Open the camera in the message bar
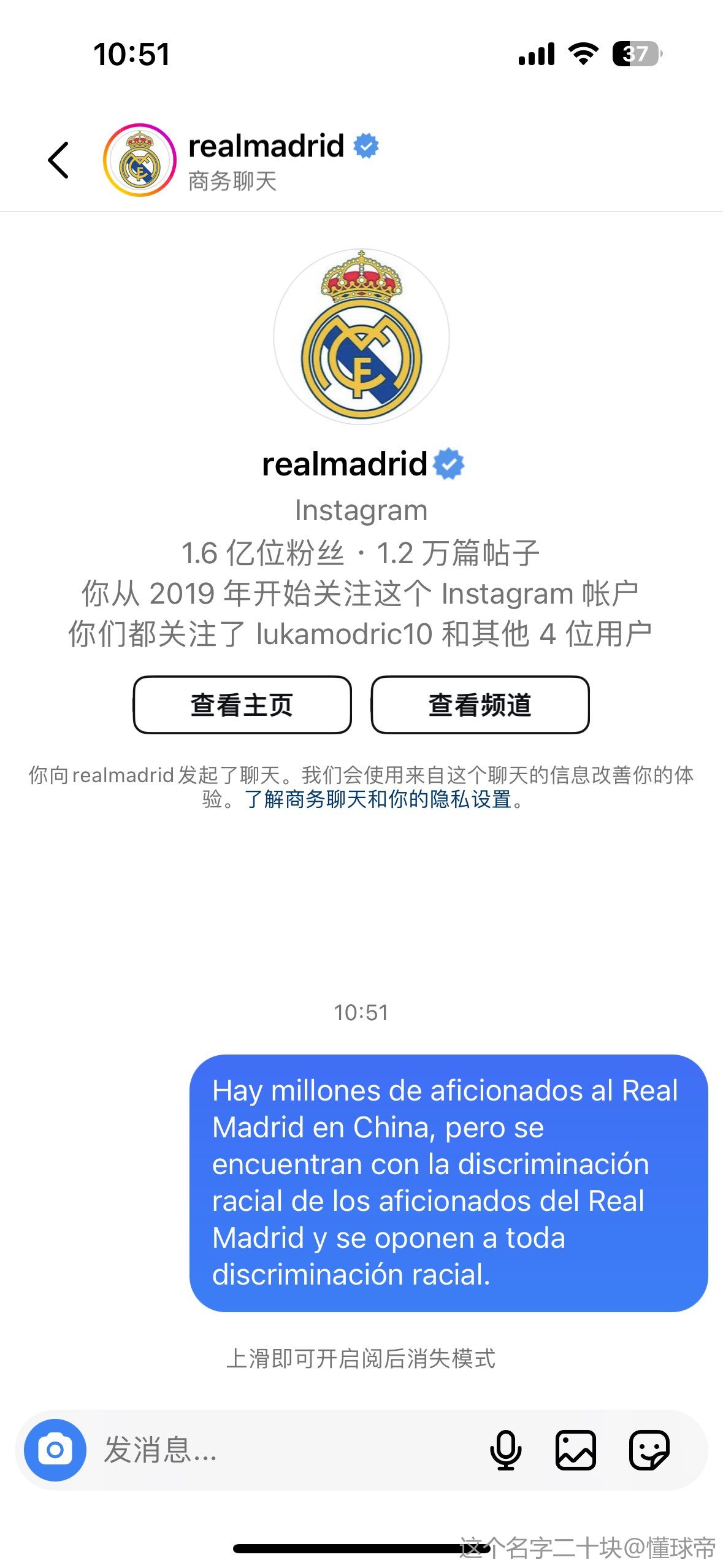Screen dimensions: 723x1568 pyautogui.click(x=55, y=1450)
